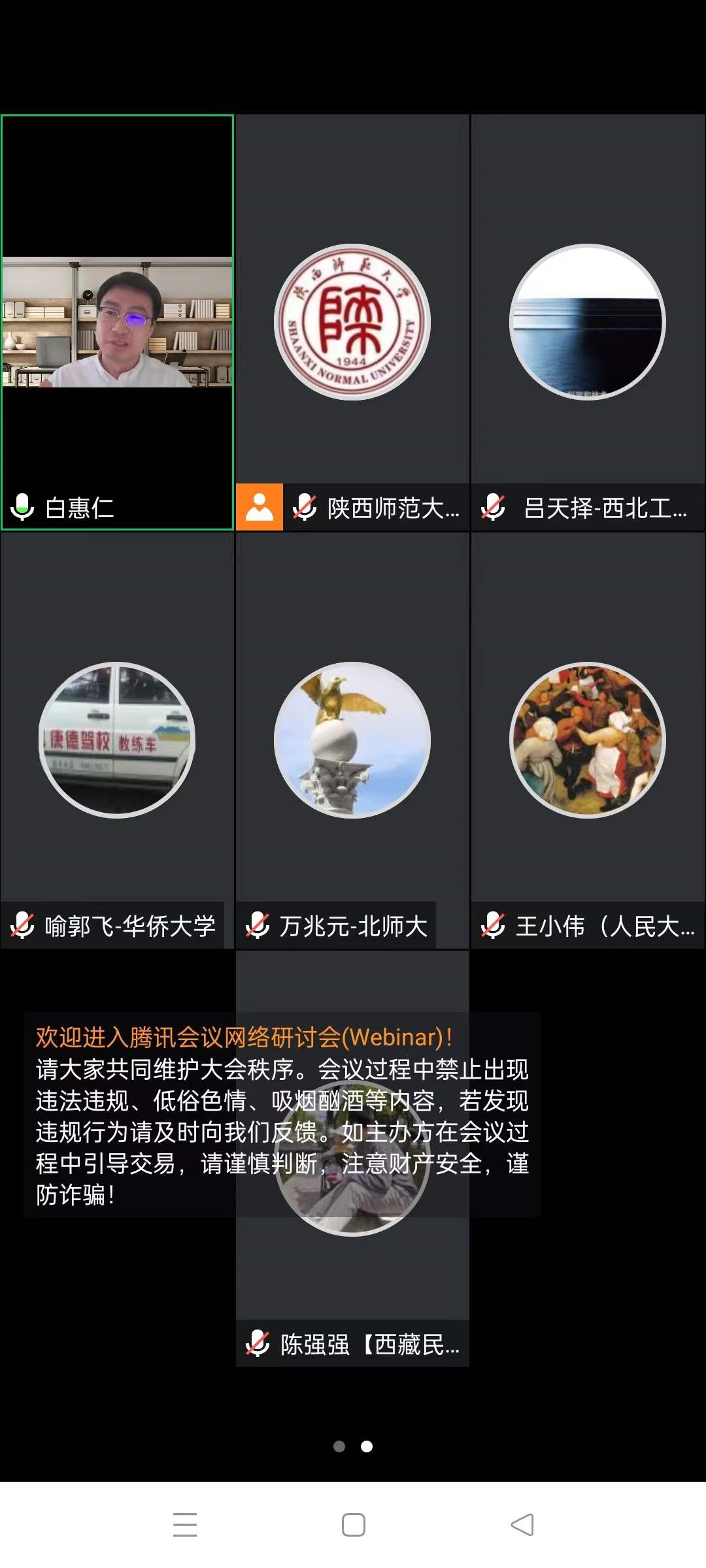Image resolution: width=706 pixels, height=1568 pixels.
Task: Select 喻郭飞-华侨大学 participant tile
Action: point(118,740)
